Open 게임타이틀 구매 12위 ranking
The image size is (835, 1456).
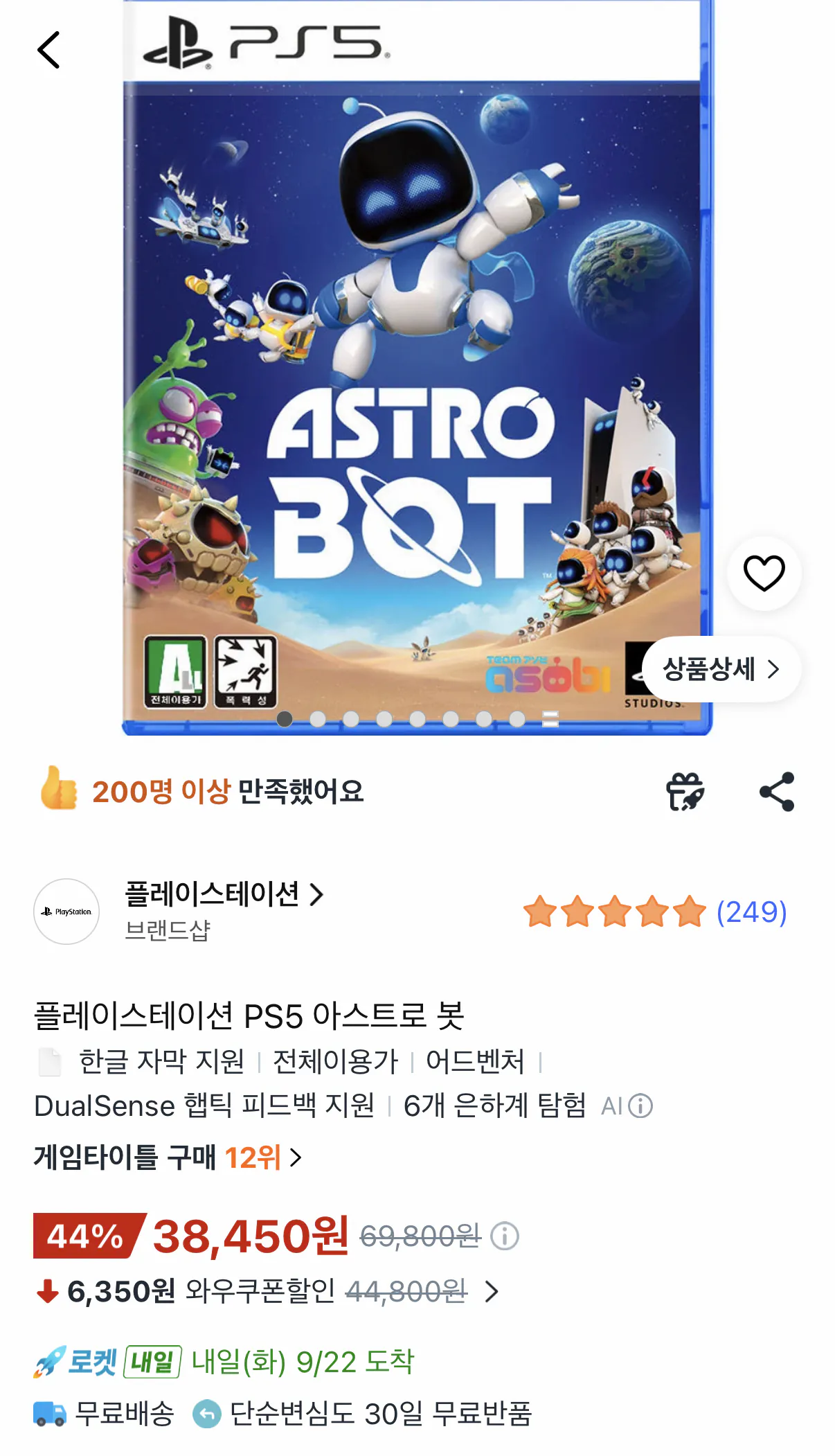[x=168, y=1157]
